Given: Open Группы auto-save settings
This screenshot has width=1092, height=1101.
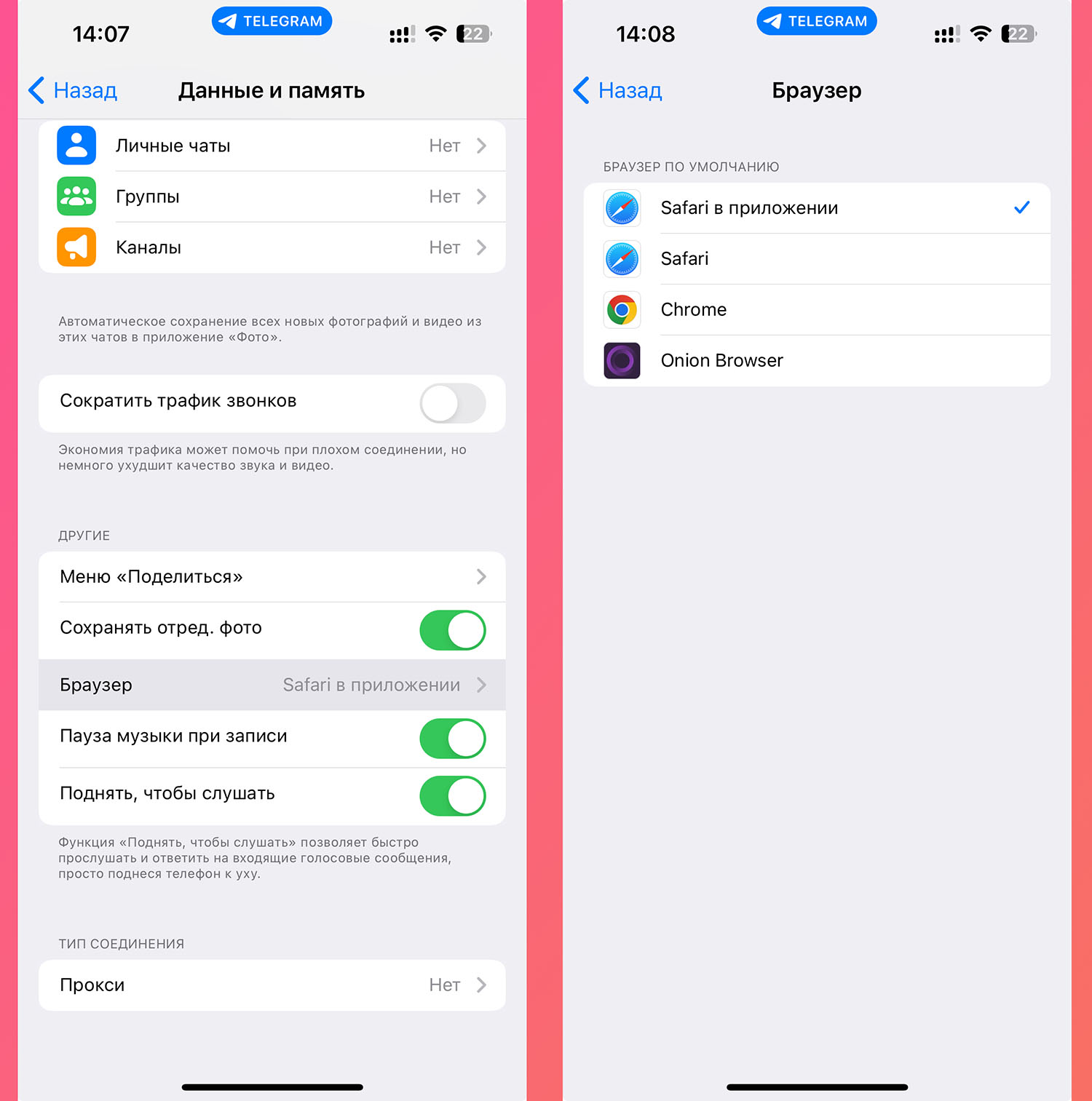Looking at the screenshot, I should pos(272,196).
